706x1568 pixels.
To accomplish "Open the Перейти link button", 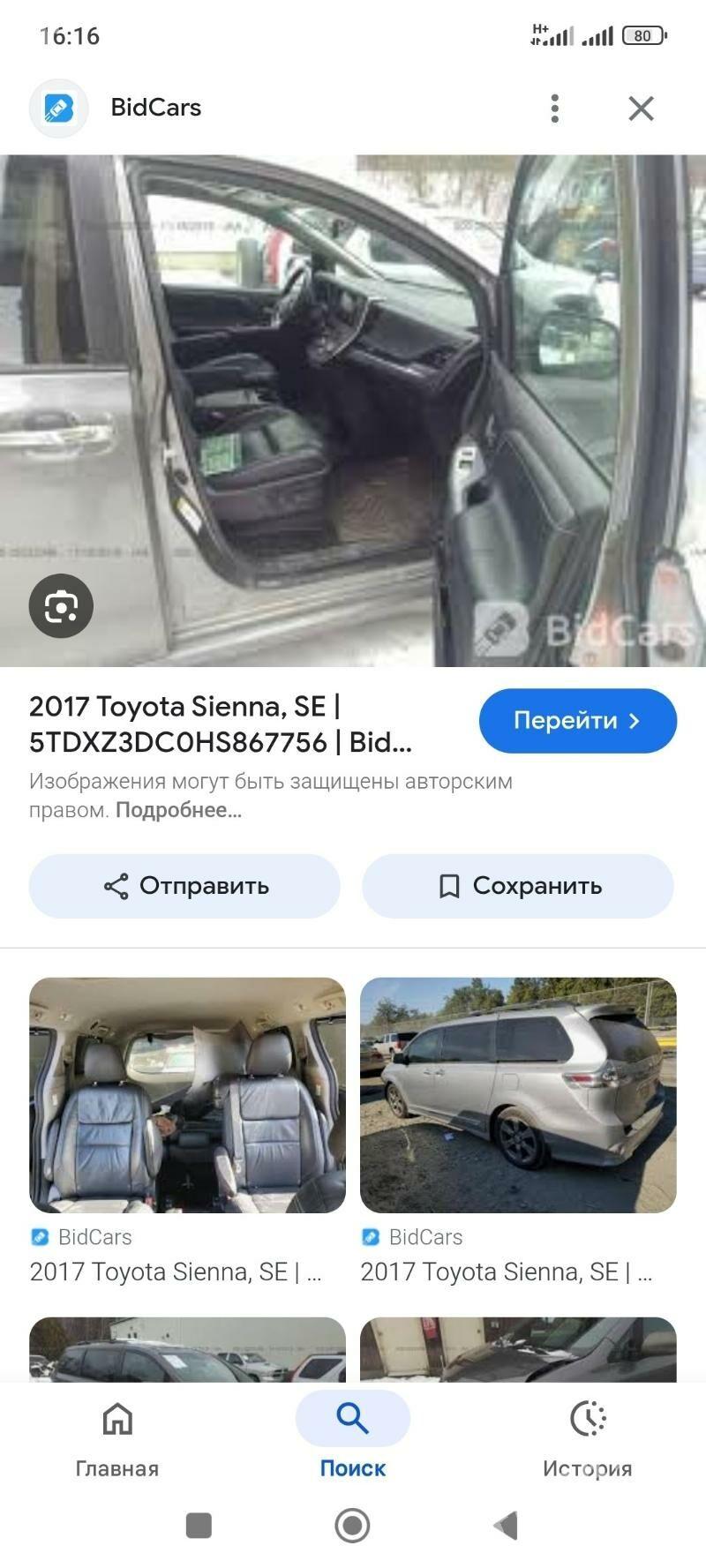I will [577, 720].
